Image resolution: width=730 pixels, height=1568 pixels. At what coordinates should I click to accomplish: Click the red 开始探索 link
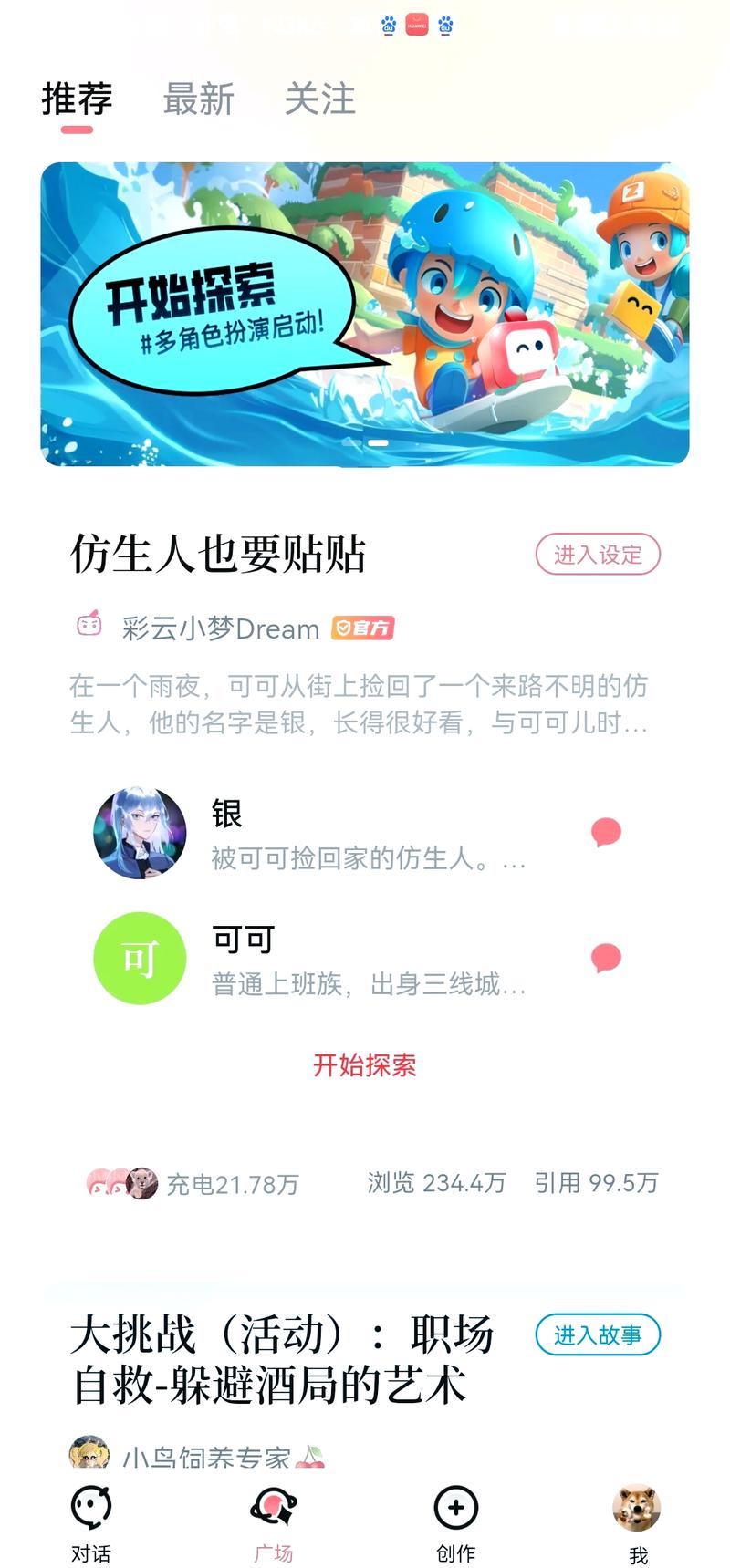coord(365,1065)
